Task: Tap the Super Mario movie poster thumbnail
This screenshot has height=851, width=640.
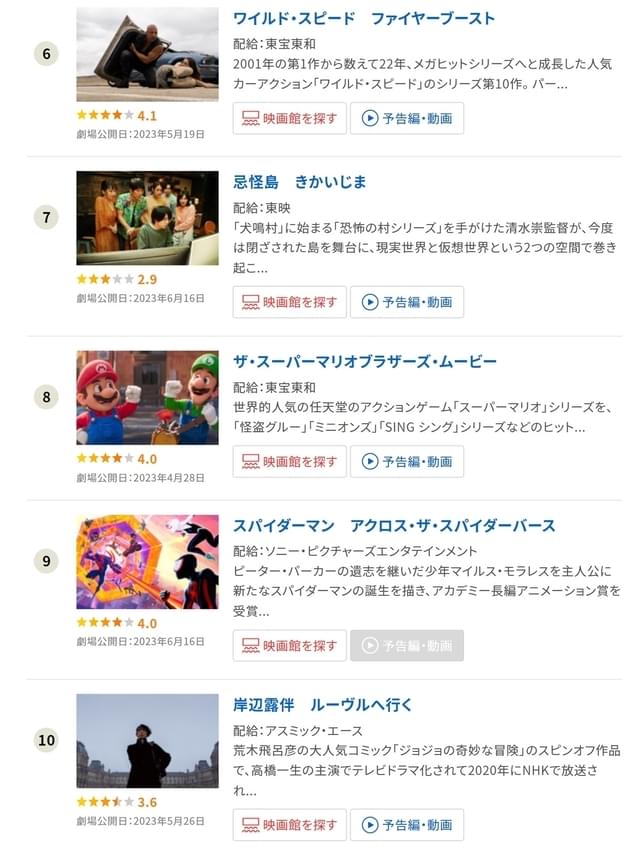Action: click(x=147, y=397)
